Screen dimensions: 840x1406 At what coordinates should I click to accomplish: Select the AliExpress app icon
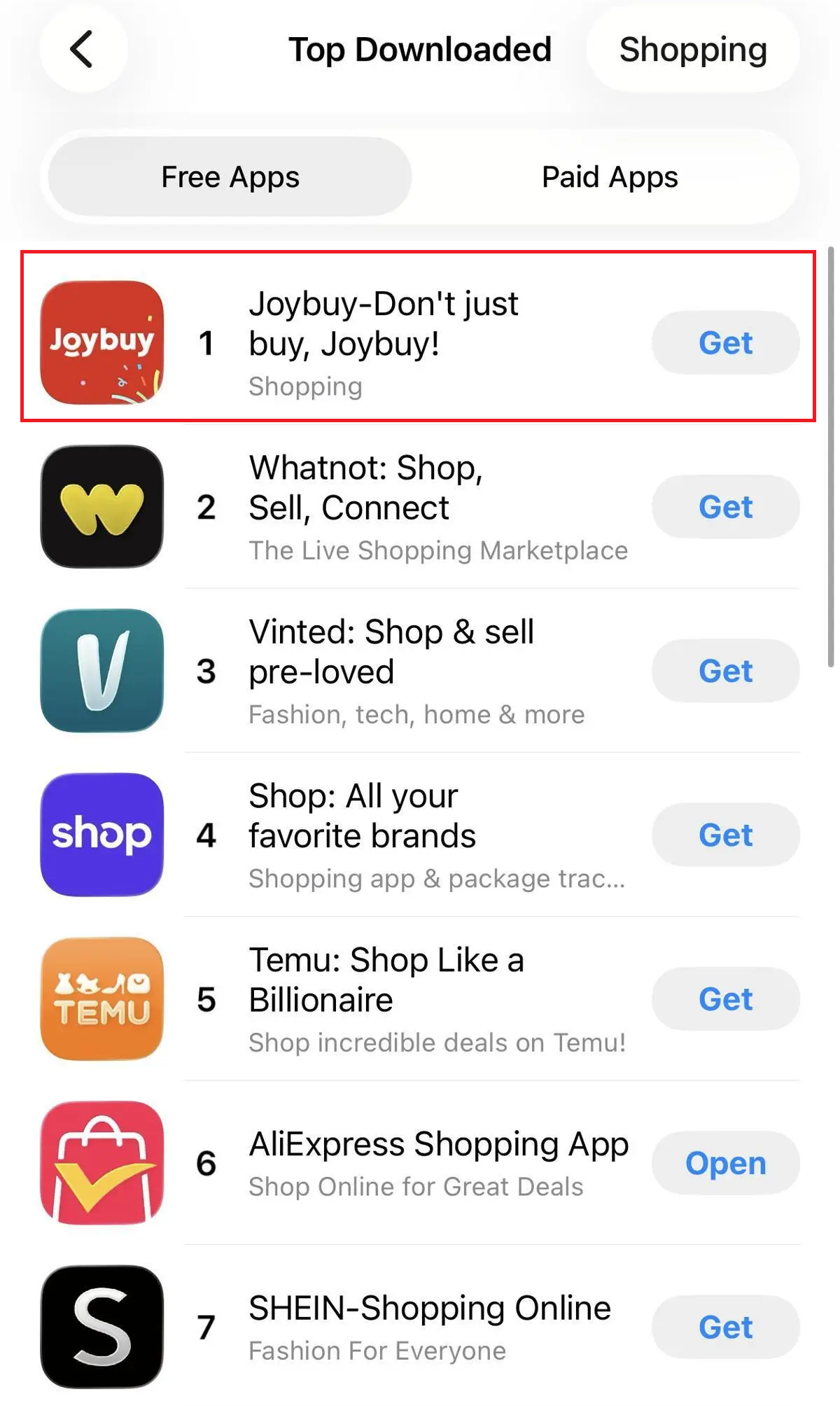coord(101,1163)
